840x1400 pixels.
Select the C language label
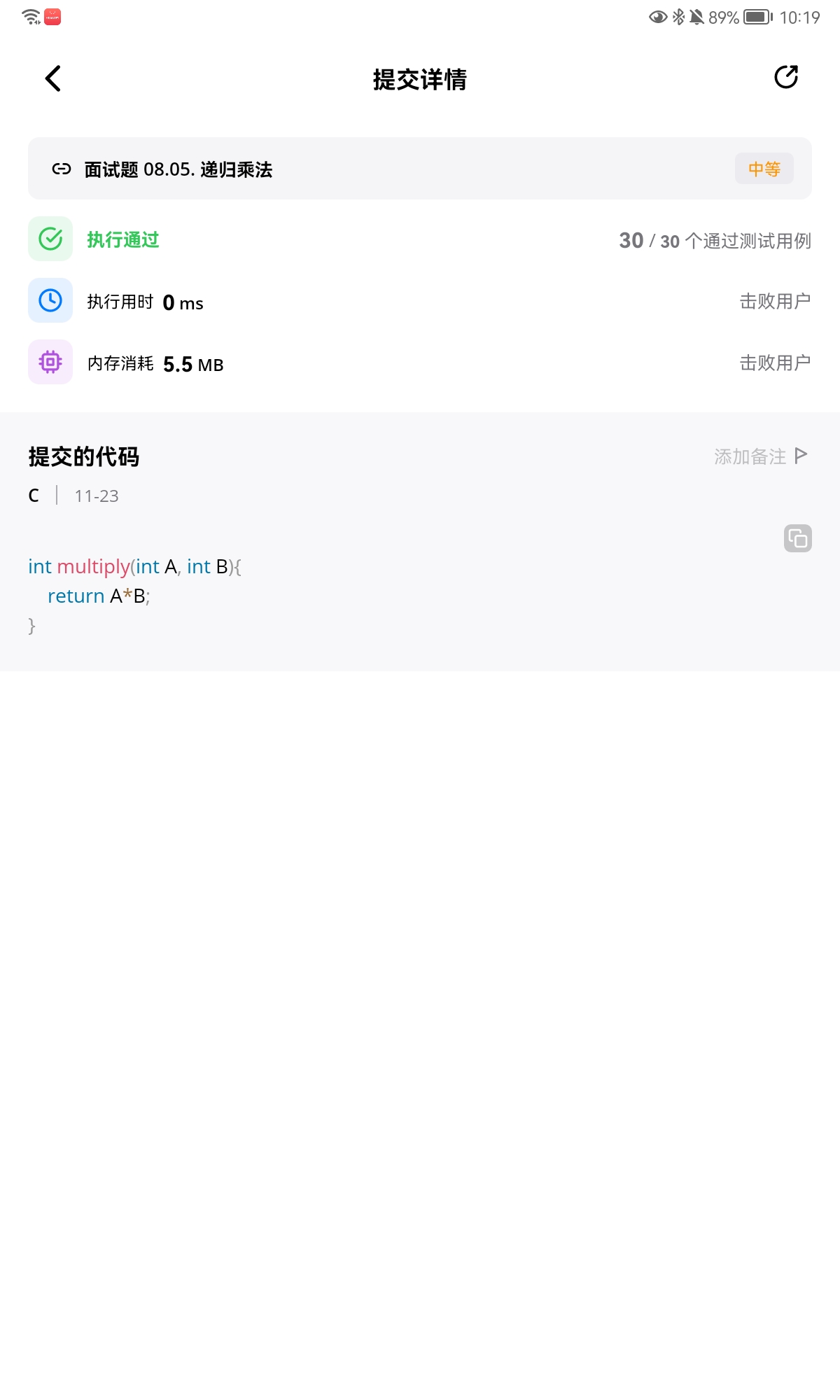coord(34,496)
